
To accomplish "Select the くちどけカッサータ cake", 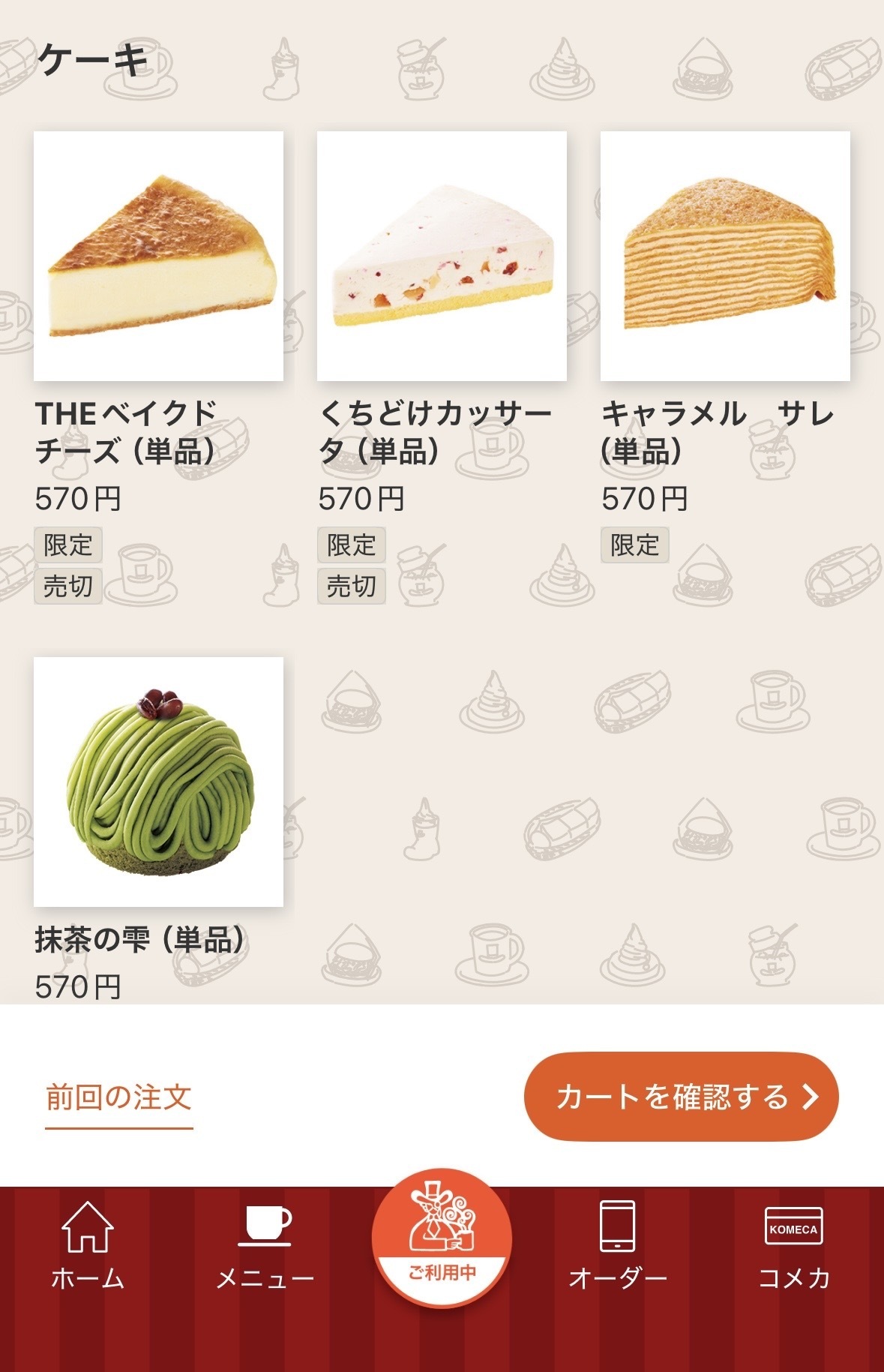I will [442, 257].
